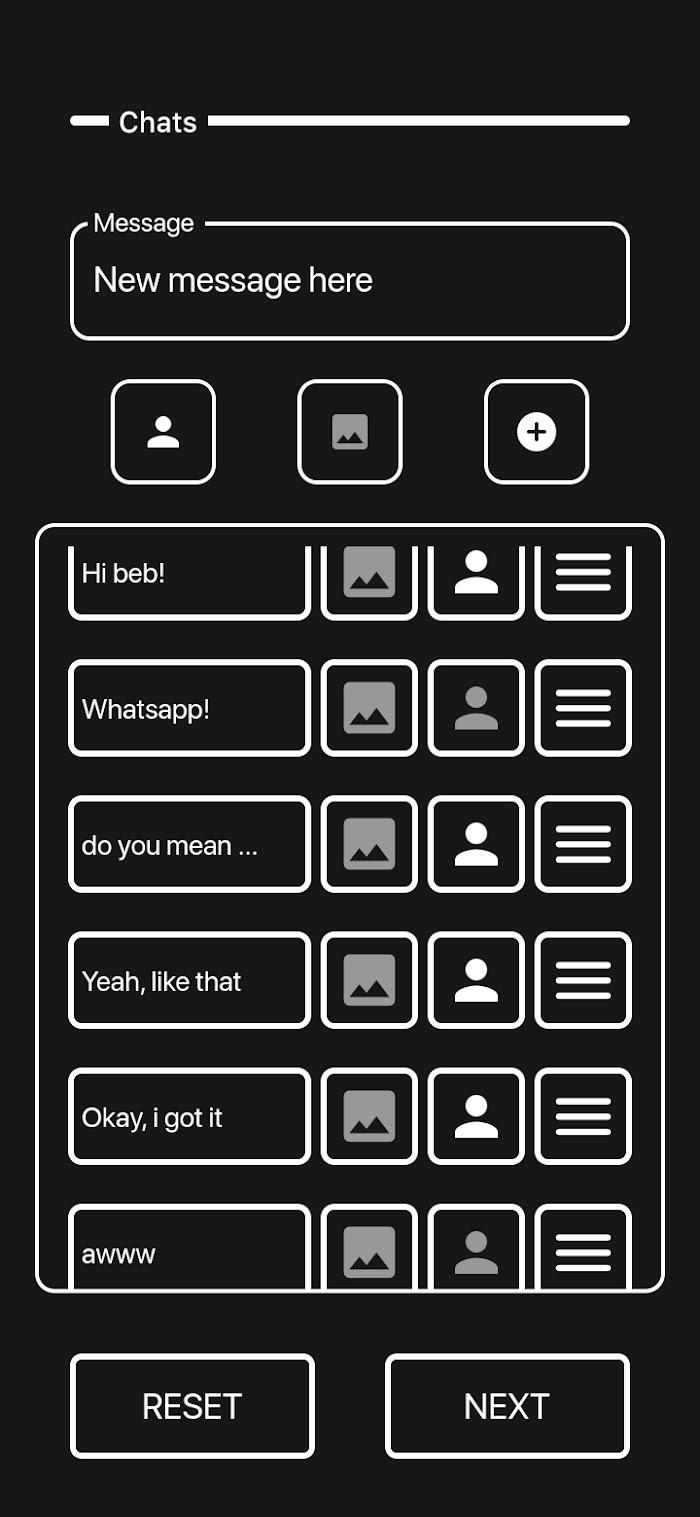
Task: Tap the person icon on 'do you mean ...' row
Action: click(x=476, y=844)
